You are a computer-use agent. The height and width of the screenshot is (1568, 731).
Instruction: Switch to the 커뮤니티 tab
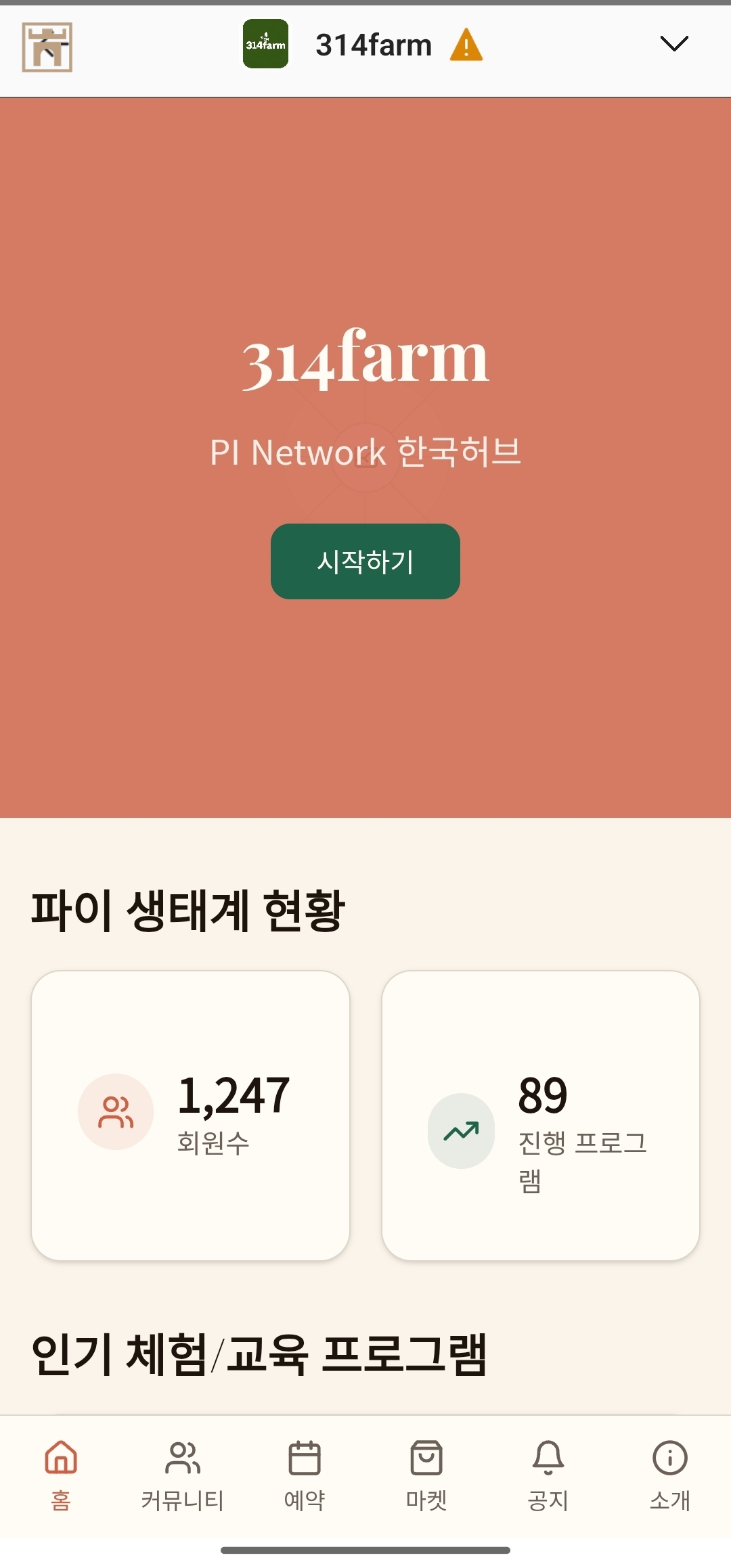coord(183,1475)
